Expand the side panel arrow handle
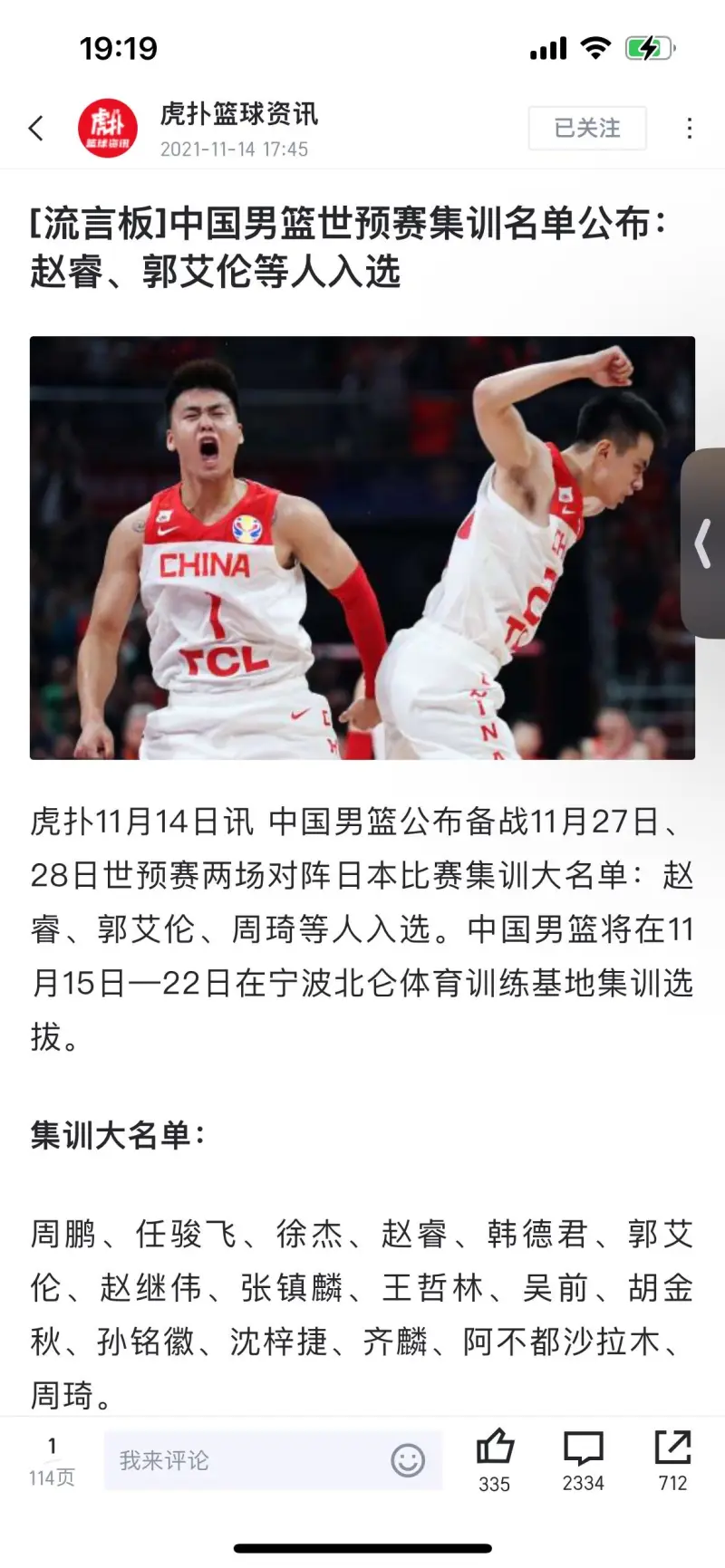The height and width of the screenshot is (1568, 725). click(x=704, y=544)
